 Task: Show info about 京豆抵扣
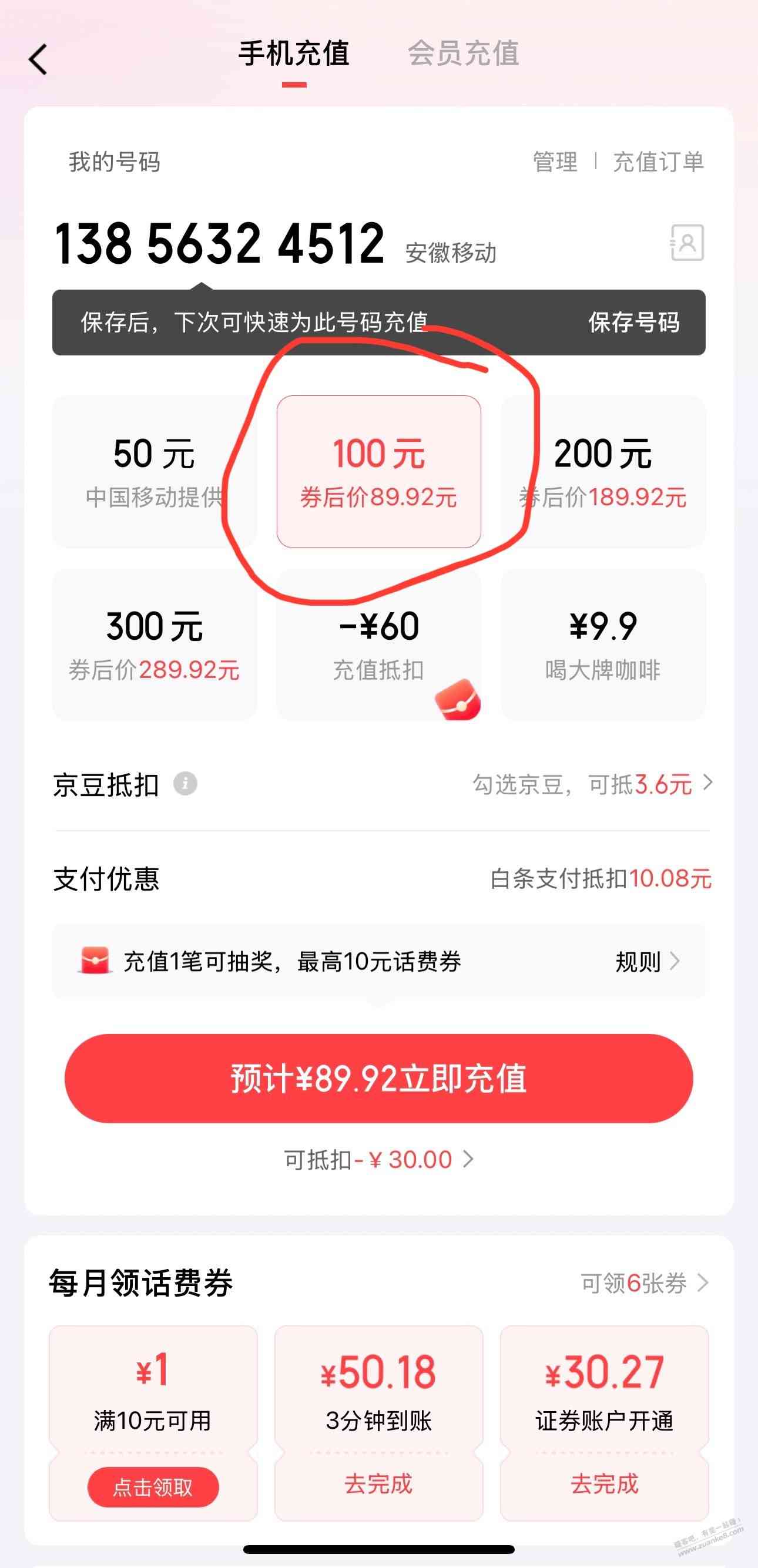tap(185, 783)
